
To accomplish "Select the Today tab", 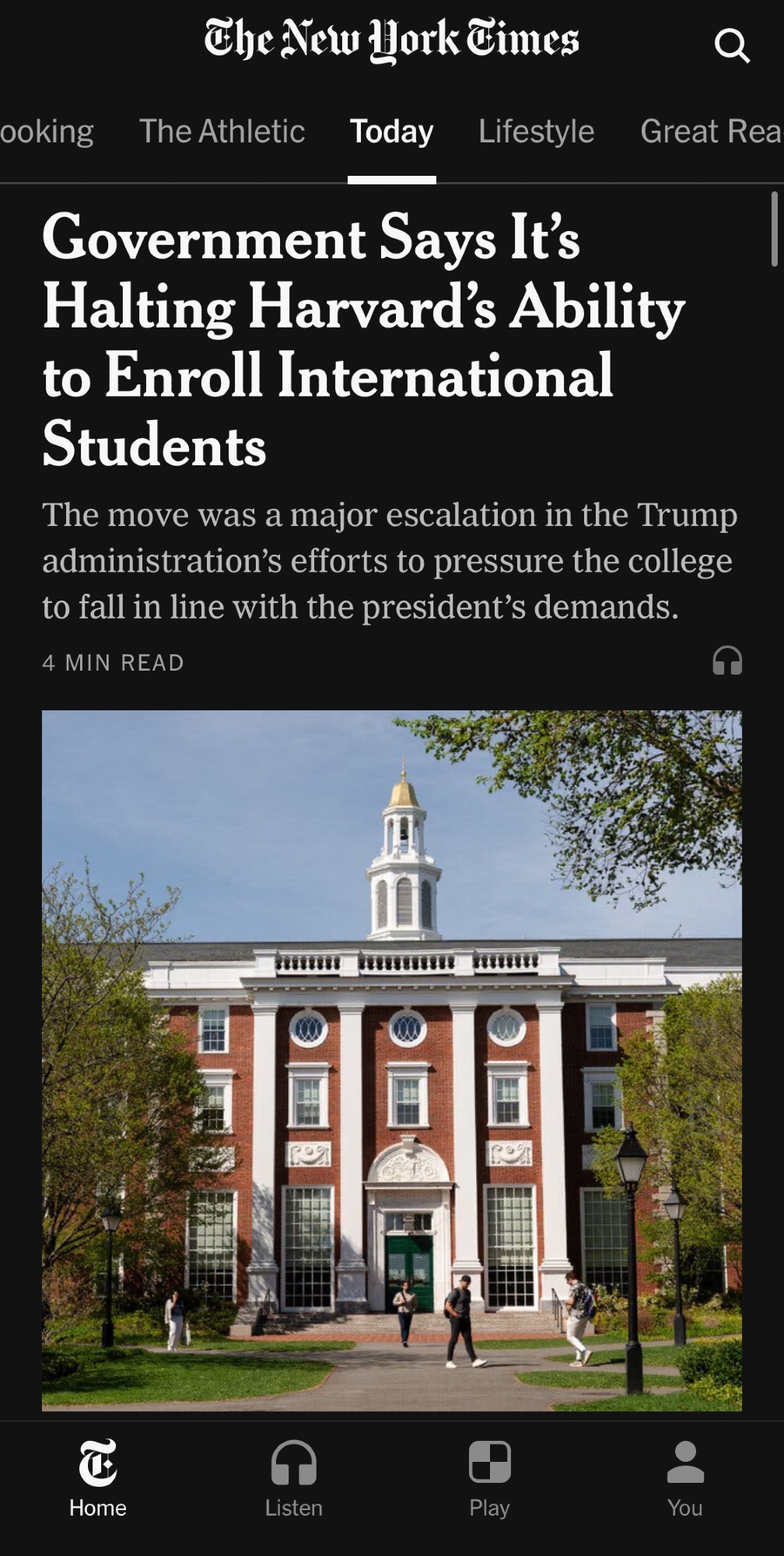I will [x=391, y=131].
